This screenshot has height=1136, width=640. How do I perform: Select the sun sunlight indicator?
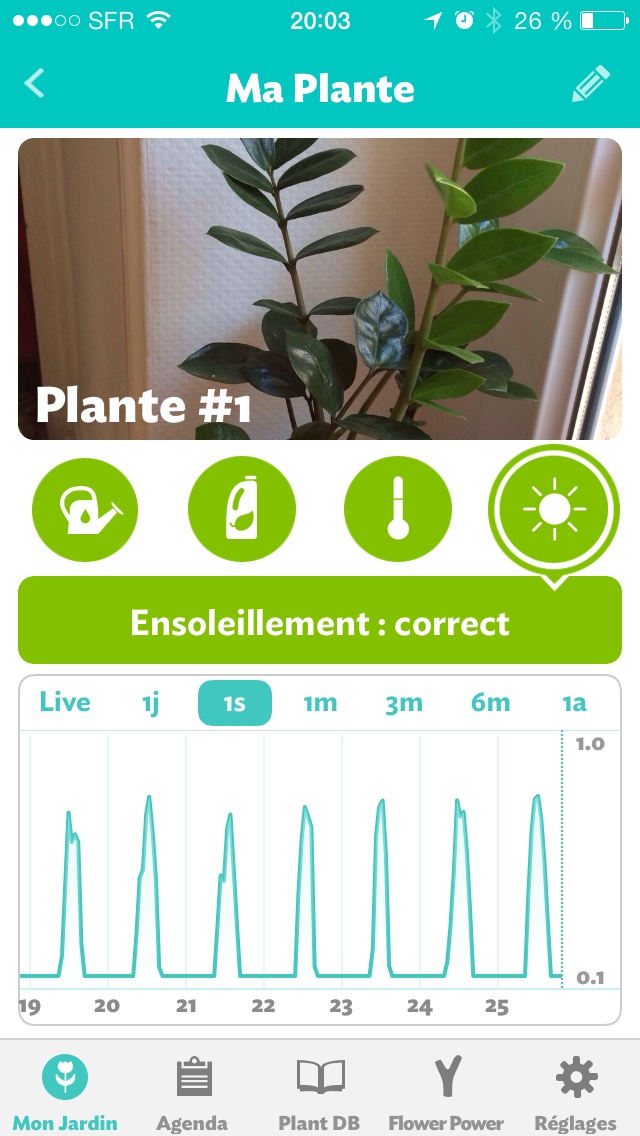click(554, 510)
